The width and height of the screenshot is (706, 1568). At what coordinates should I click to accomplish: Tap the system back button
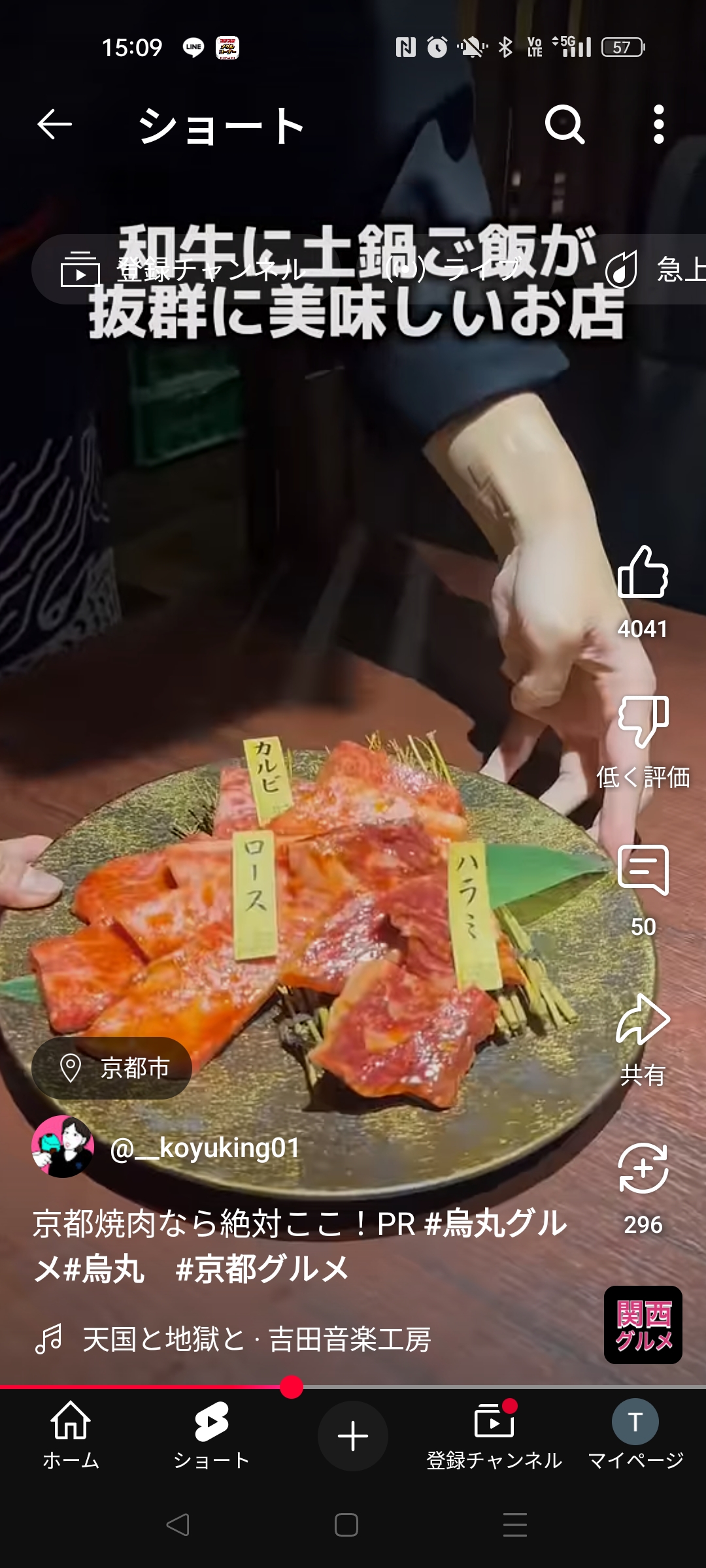178,1525
